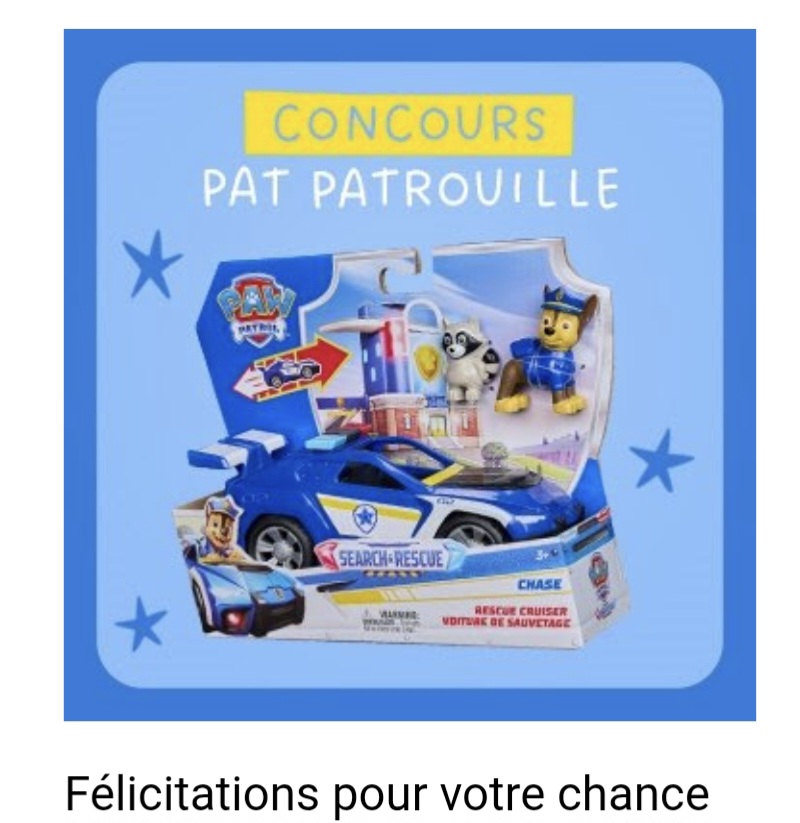Open the Concours Pat Patrouille contest image
The width and height of the screenshot is (800, 823).
(x=409, y=375)
